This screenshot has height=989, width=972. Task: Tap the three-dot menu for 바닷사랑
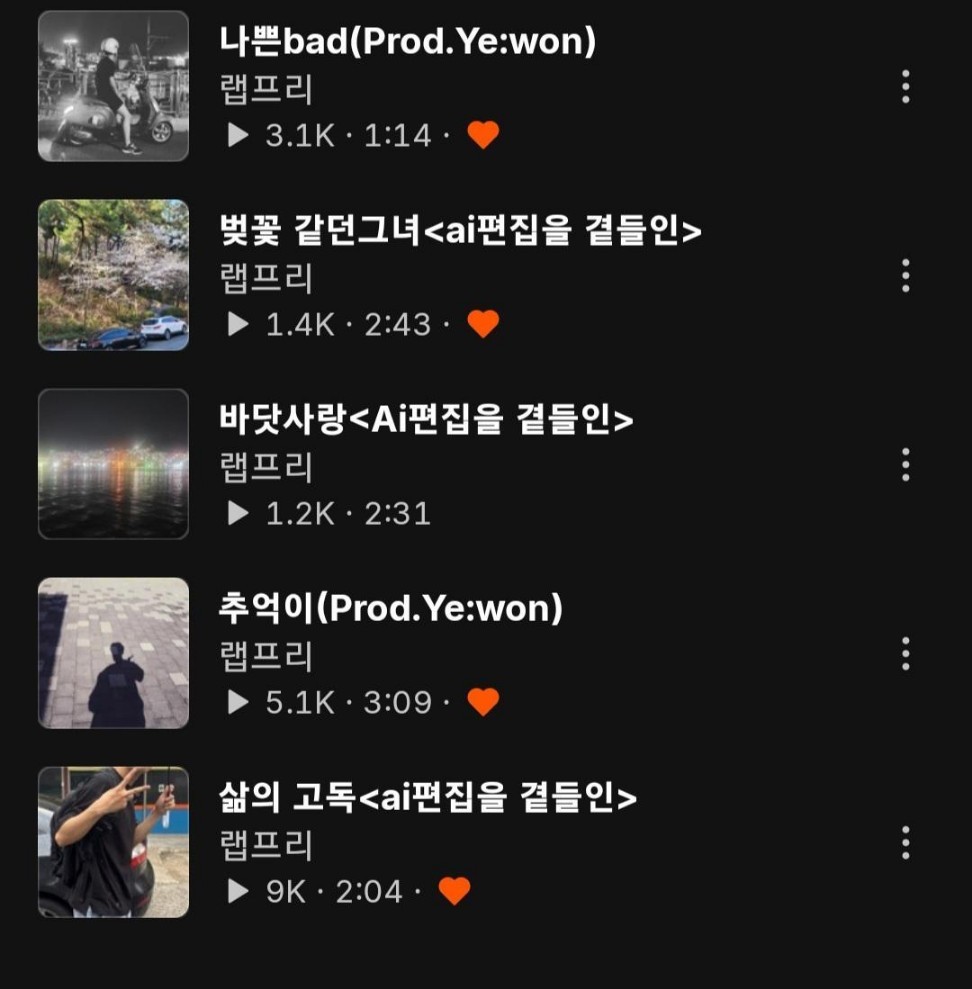click(905, 464)
